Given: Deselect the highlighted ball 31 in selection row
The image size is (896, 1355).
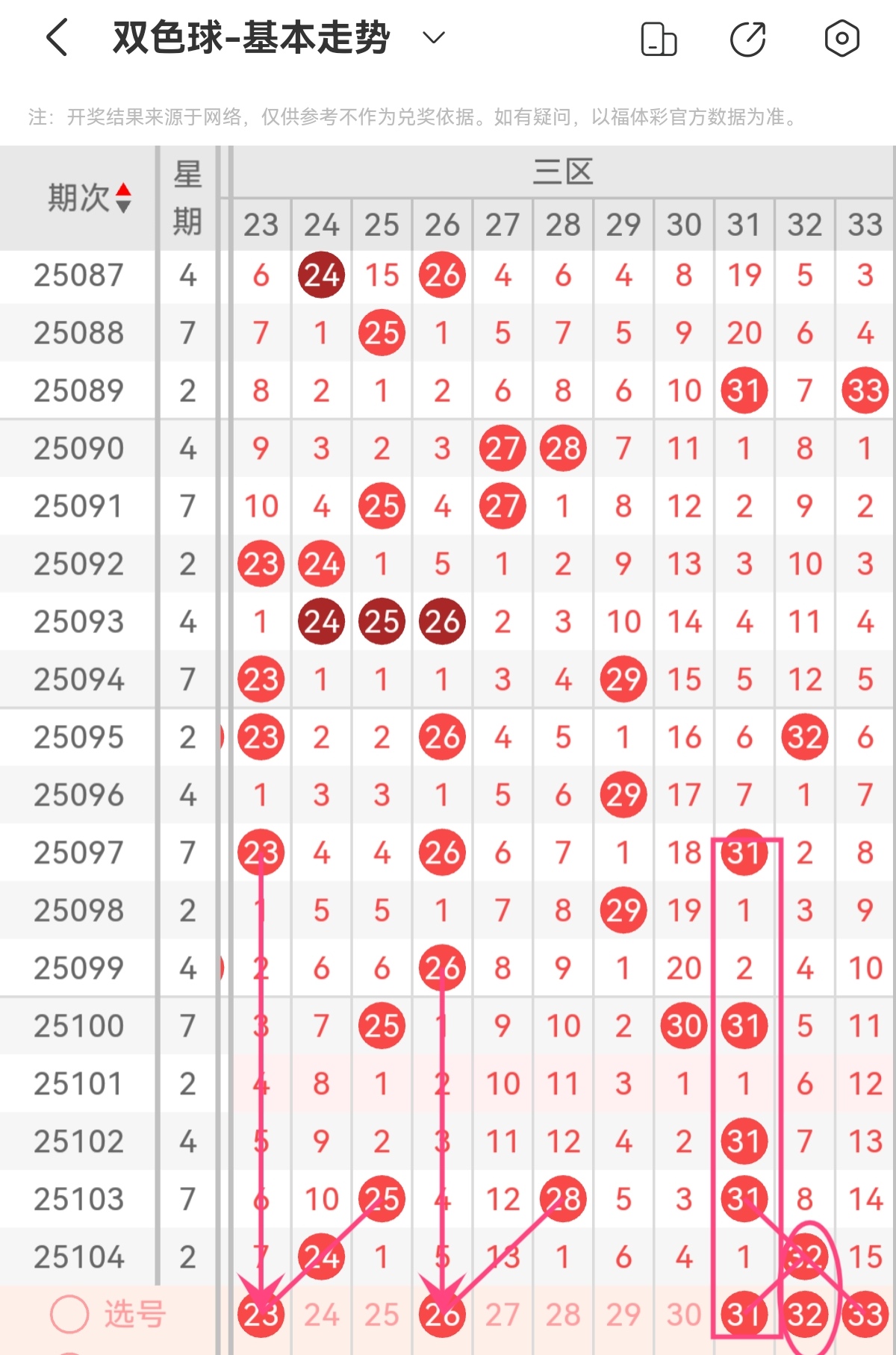Looking at the screenshot, I should pyautogui.click(x=744, y=1312).
